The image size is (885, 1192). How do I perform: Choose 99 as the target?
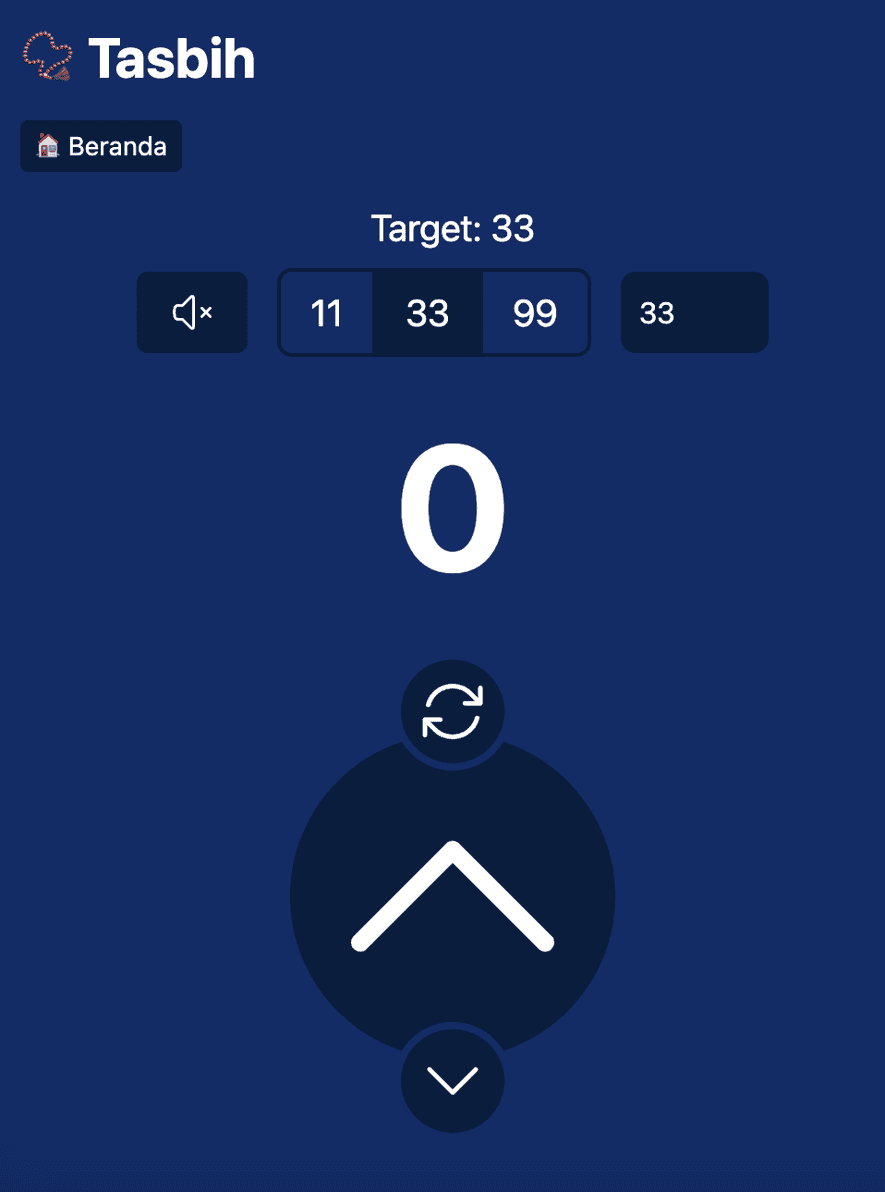tap(535, 313)
